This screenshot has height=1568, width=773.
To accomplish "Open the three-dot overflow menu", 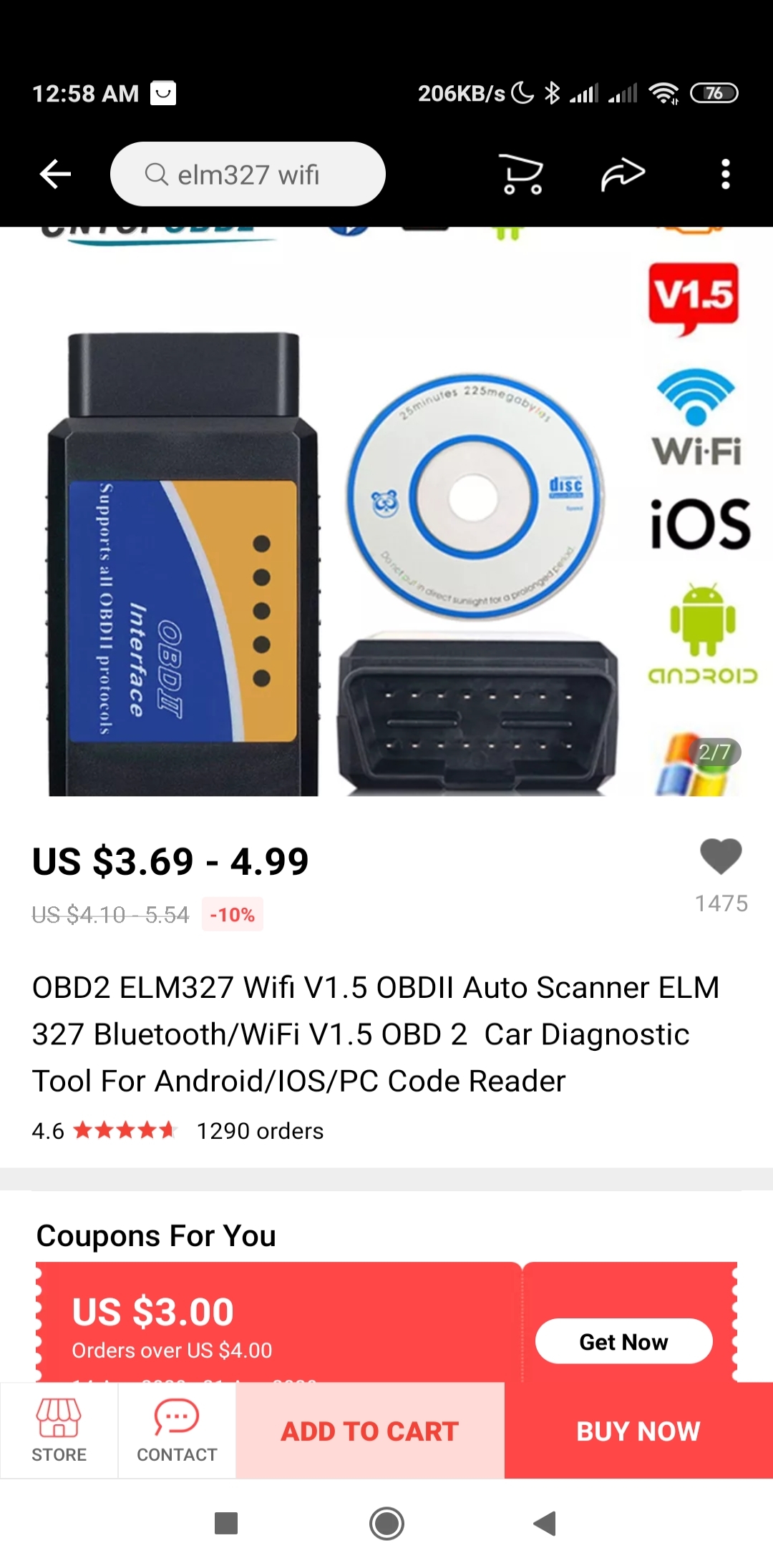I will click(x=726, y=174).
